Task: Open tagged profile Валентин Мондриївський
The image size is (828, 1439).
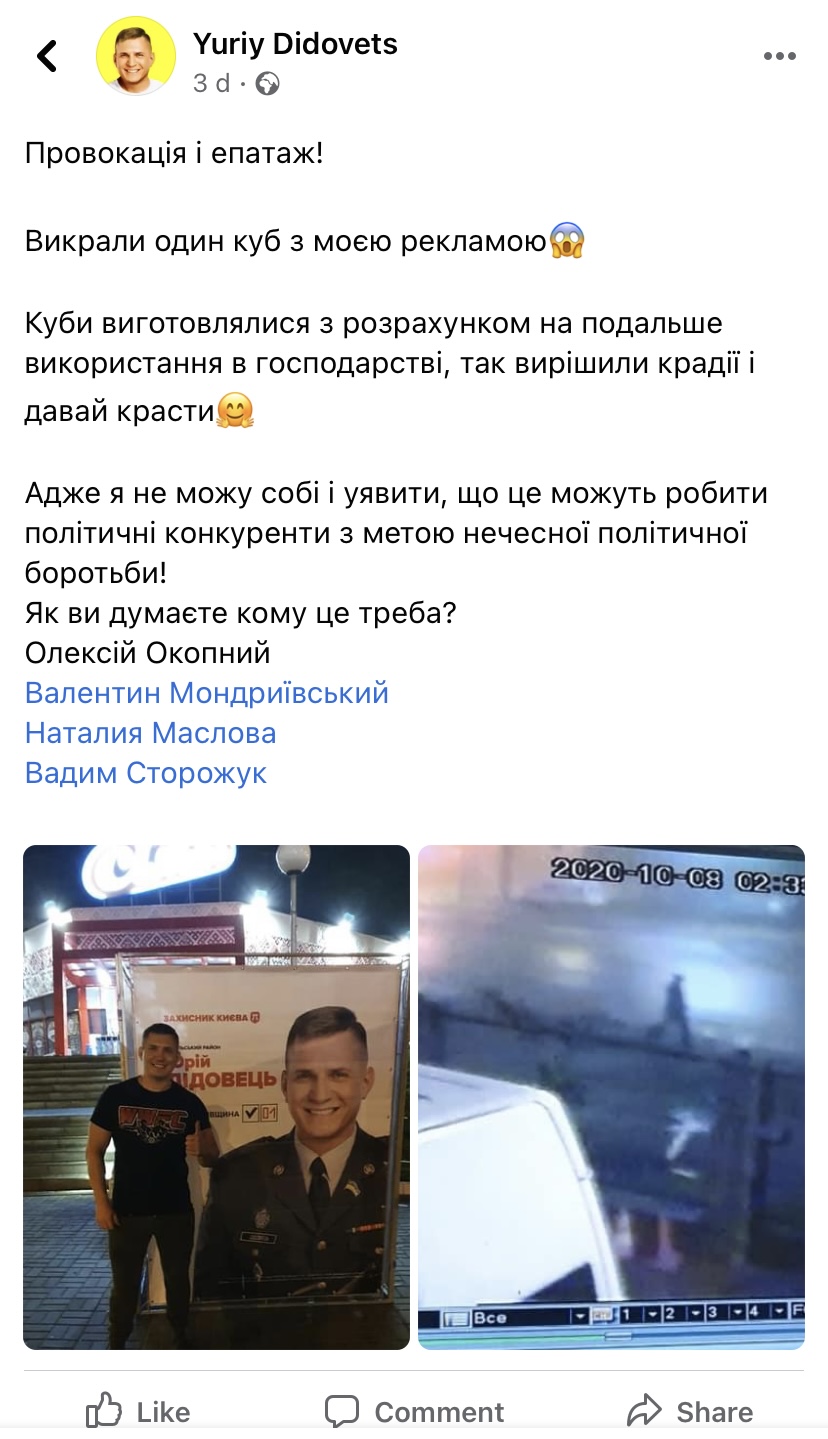Action: click(x=207, y=693)
